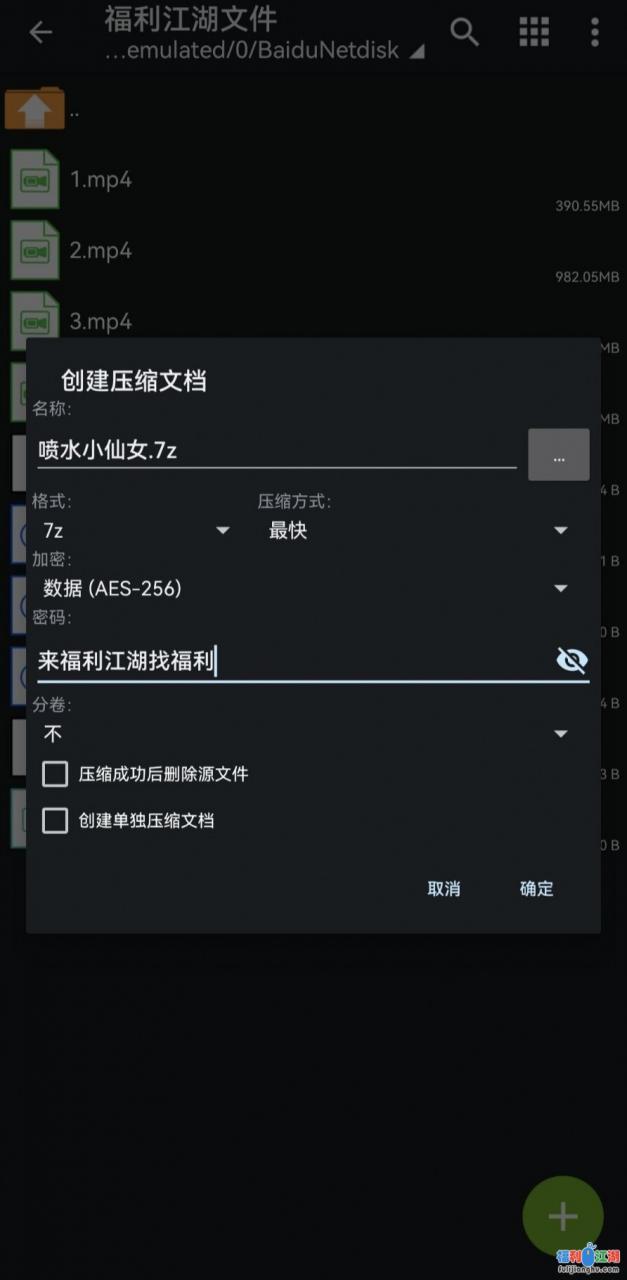Tap the archive name text field
Image resolution: width=627 pixels, height=1280 pixels.
(275, 450)
